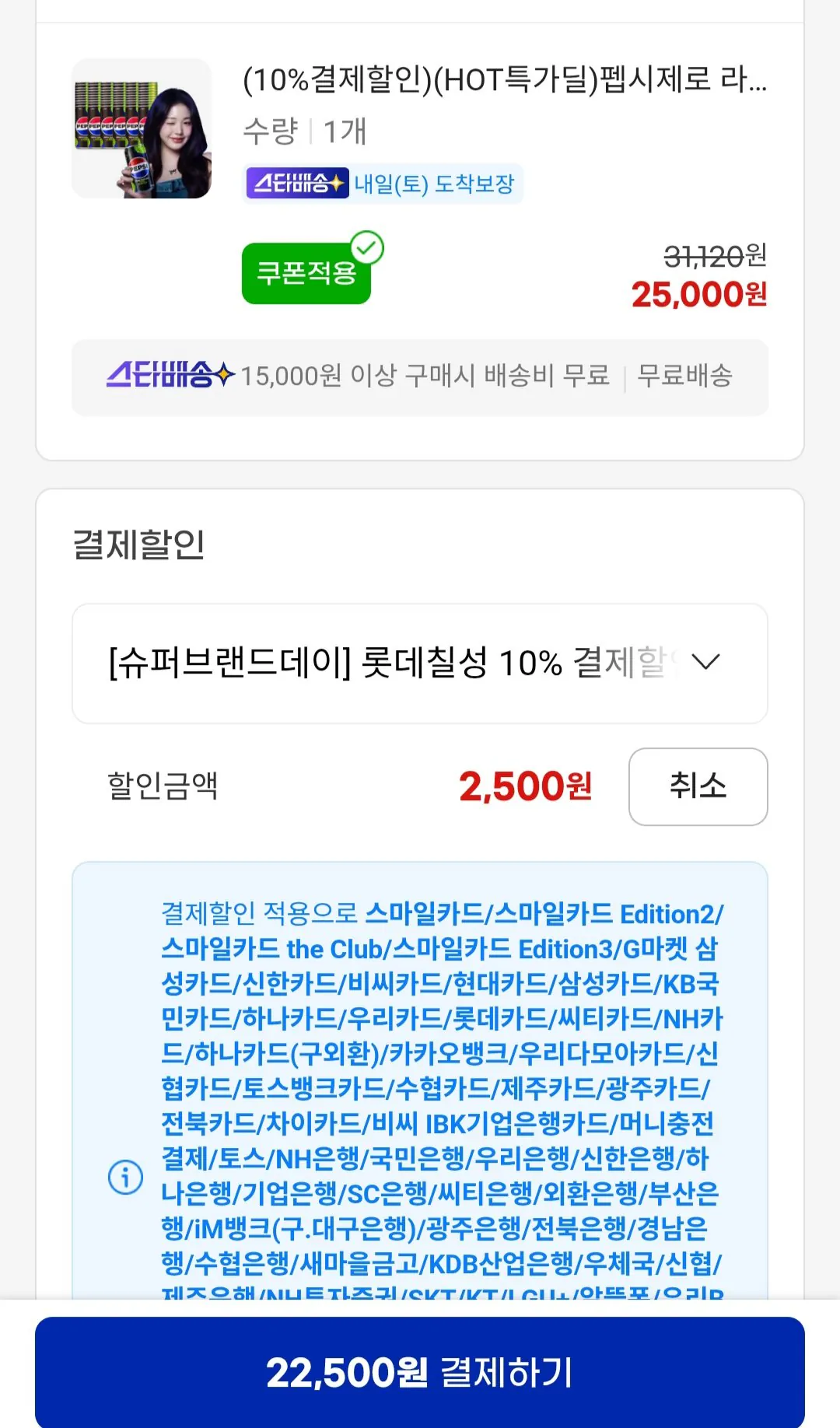840x1428 pixels.
Task: Click the green checkmark on 쿠폰적용 badge
Action: coord(366,246)
